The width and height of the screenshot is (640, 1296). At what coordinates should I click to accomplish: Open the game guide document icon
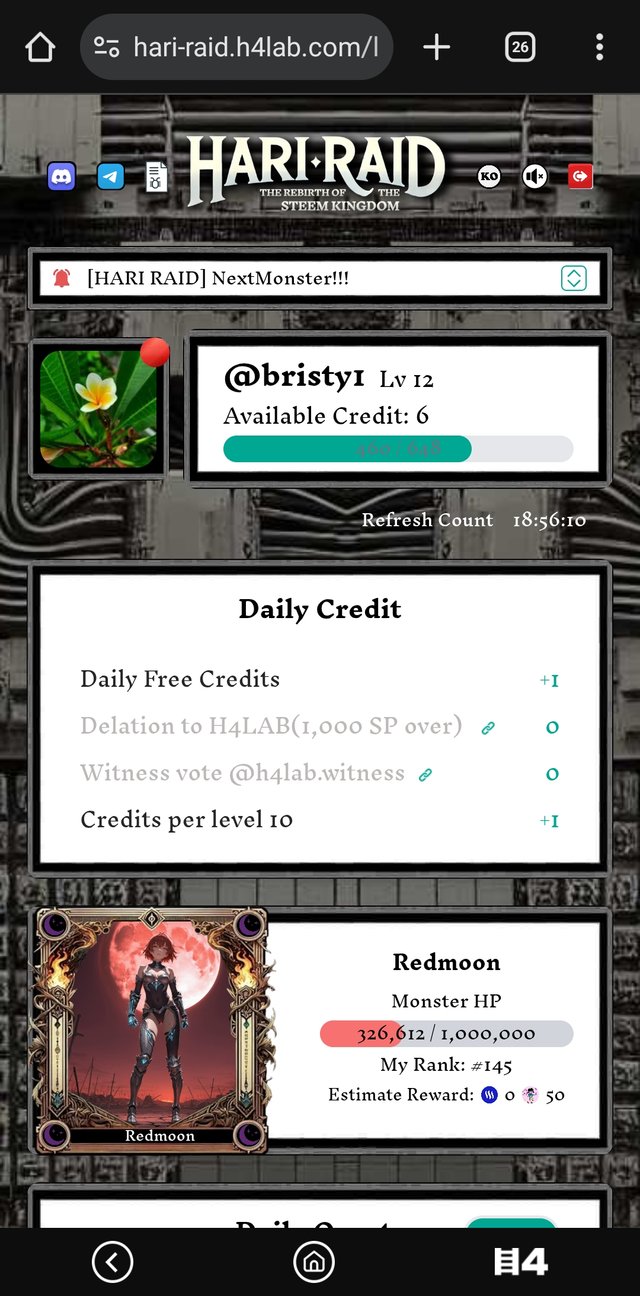point(157,177)
